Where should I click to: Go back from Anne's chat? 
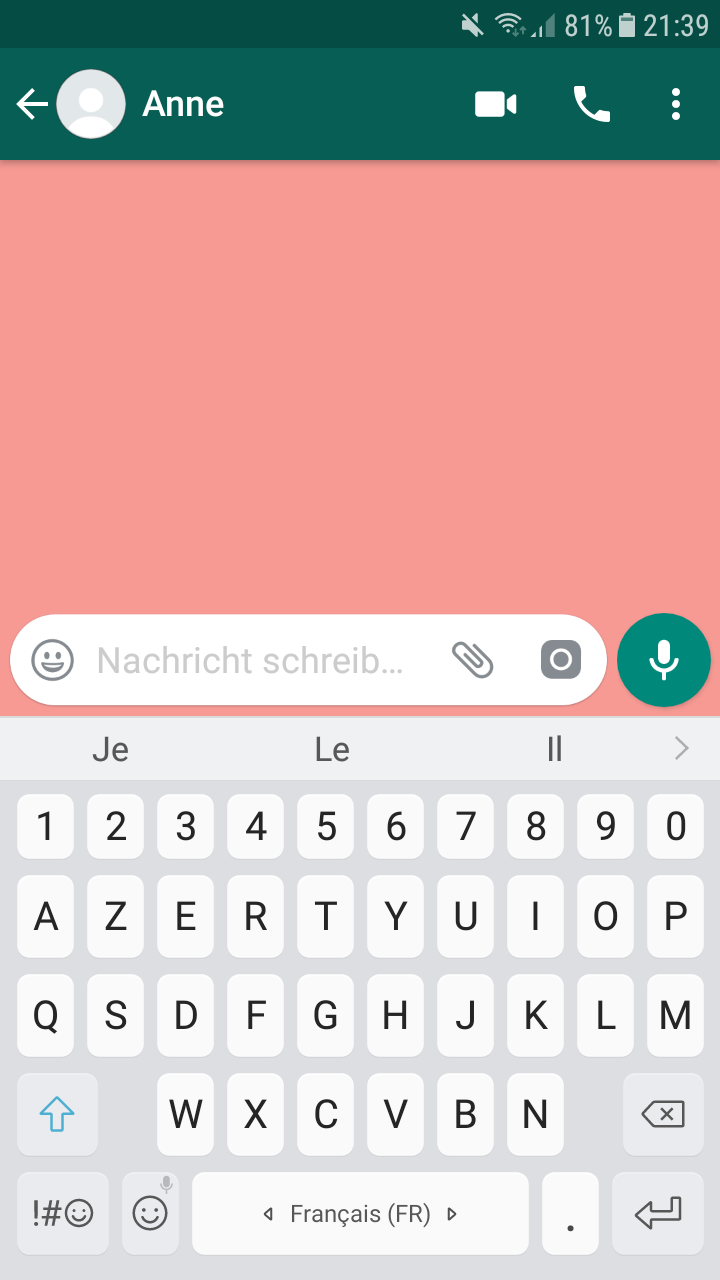32,104
